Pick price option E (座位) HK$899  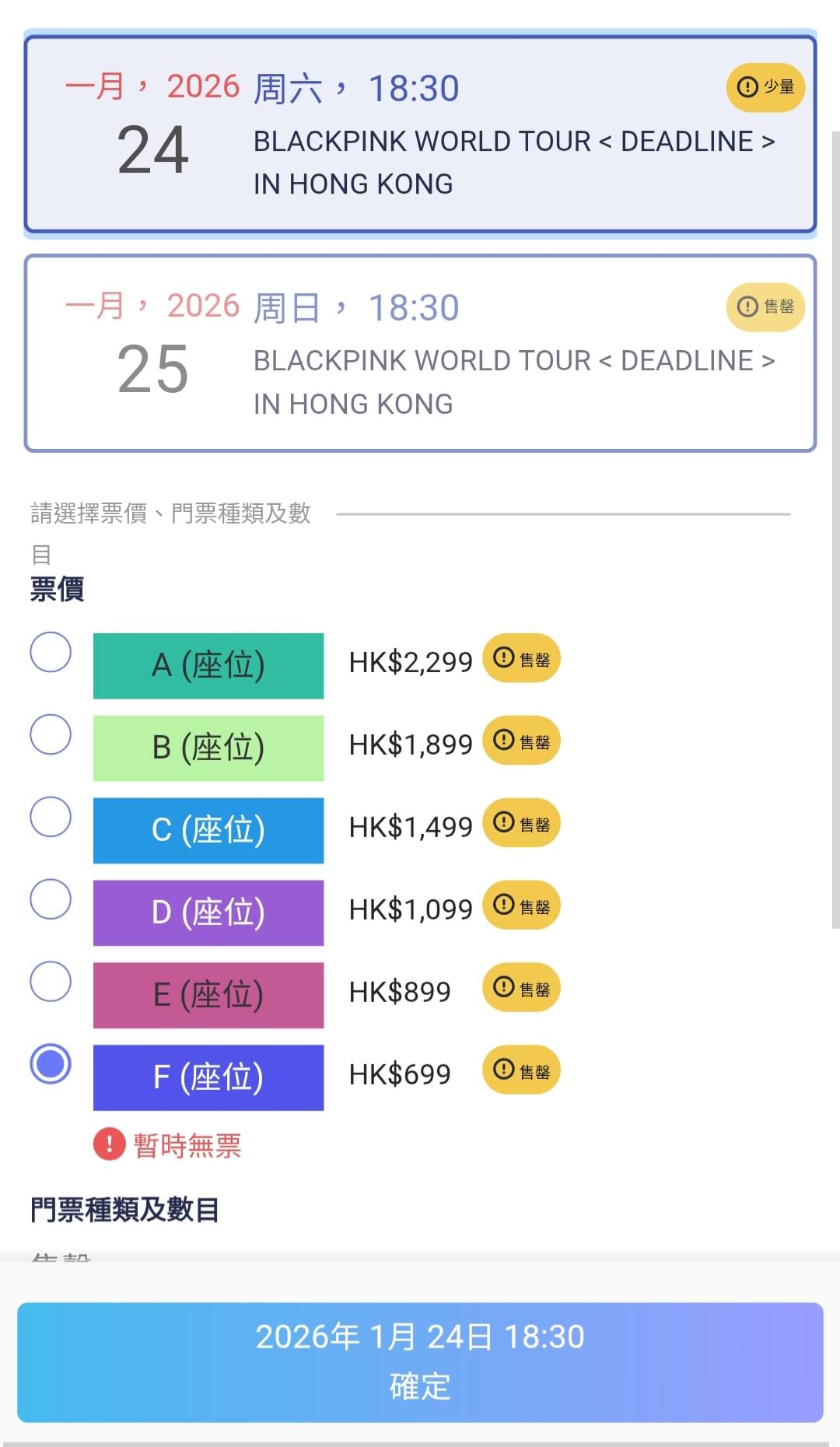(x=51, y=982)
